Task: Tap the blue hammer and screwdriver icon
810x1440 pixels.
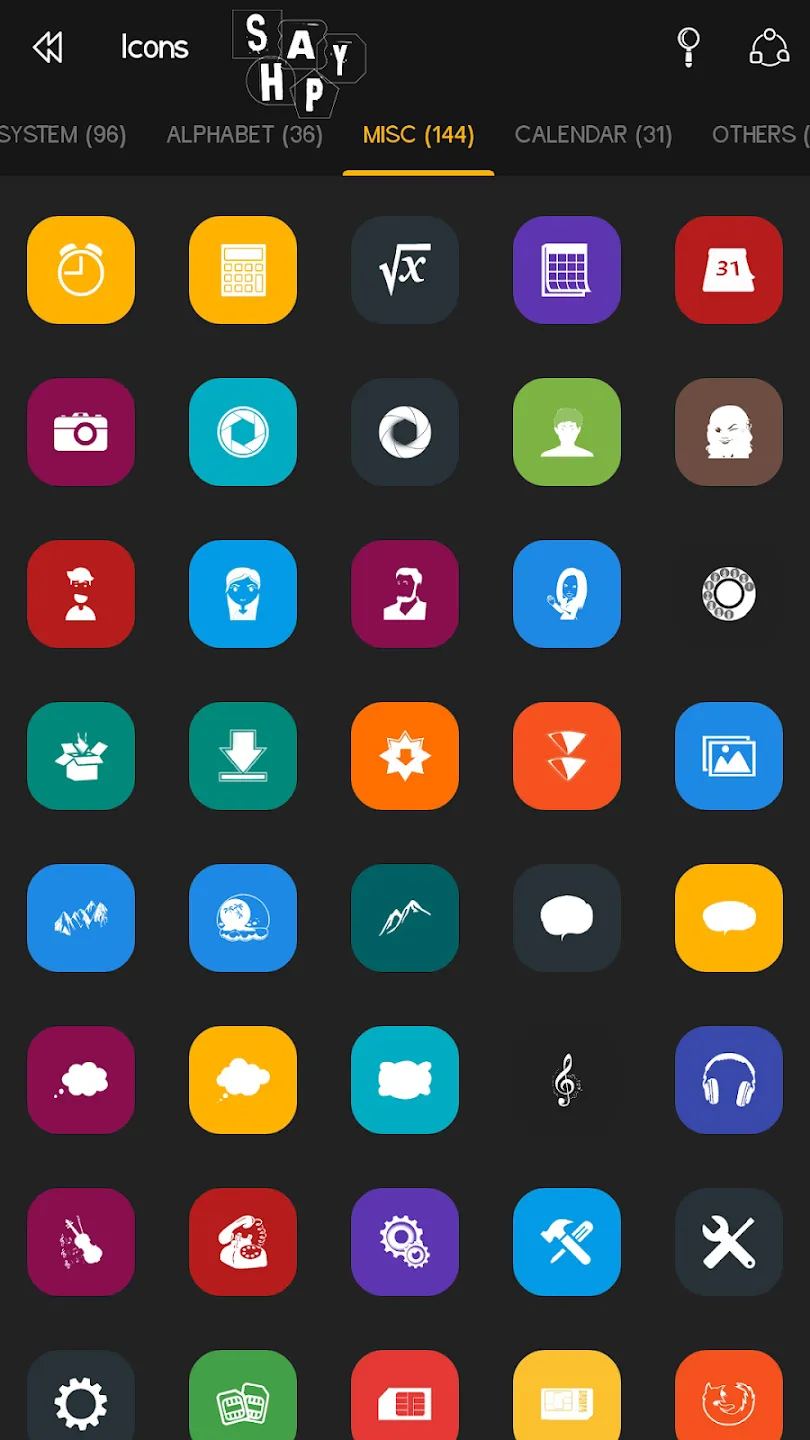Action: point(567,1242)
